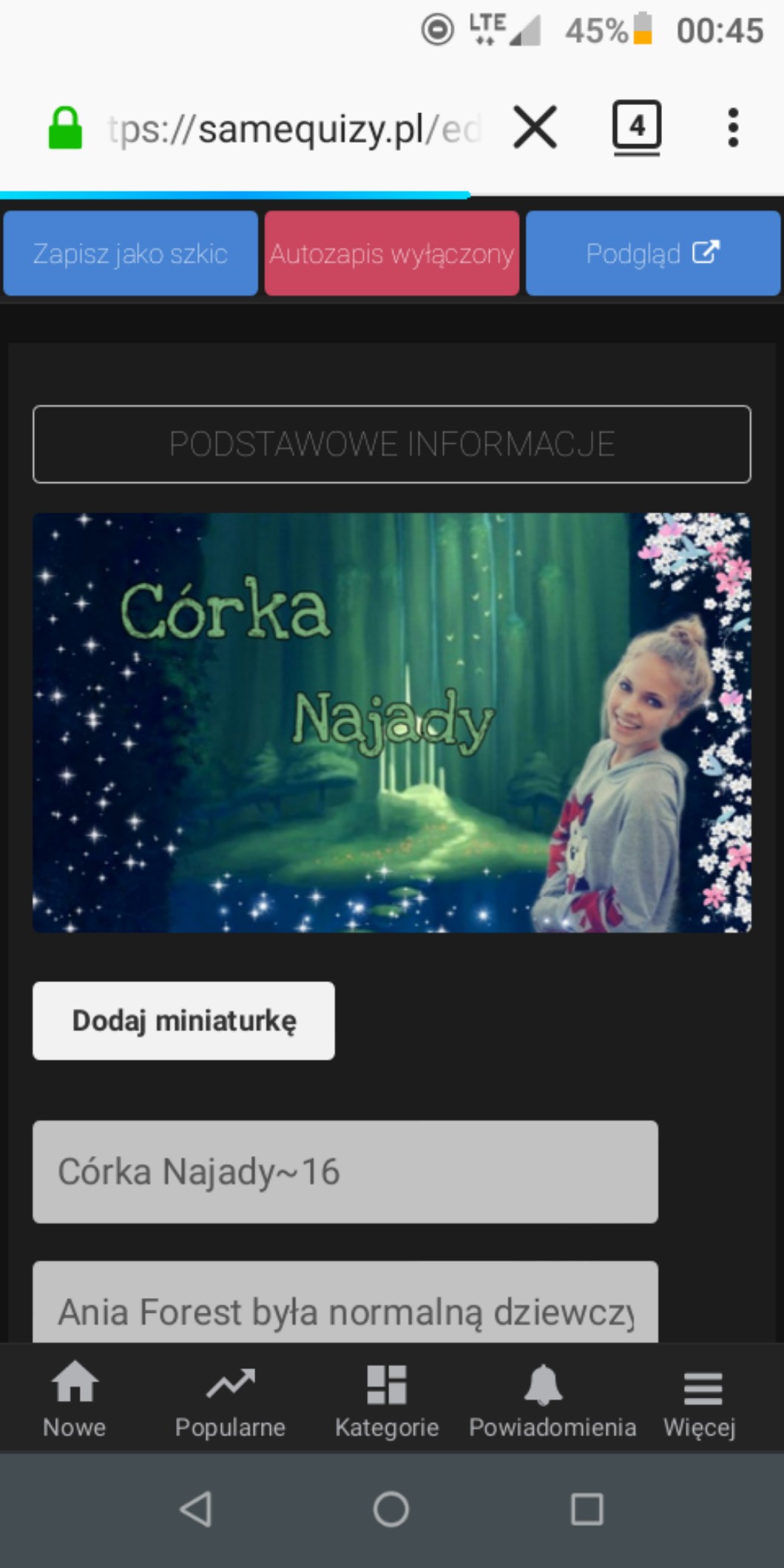Tap Dodaj miniaturkę button

point(183,1021)
